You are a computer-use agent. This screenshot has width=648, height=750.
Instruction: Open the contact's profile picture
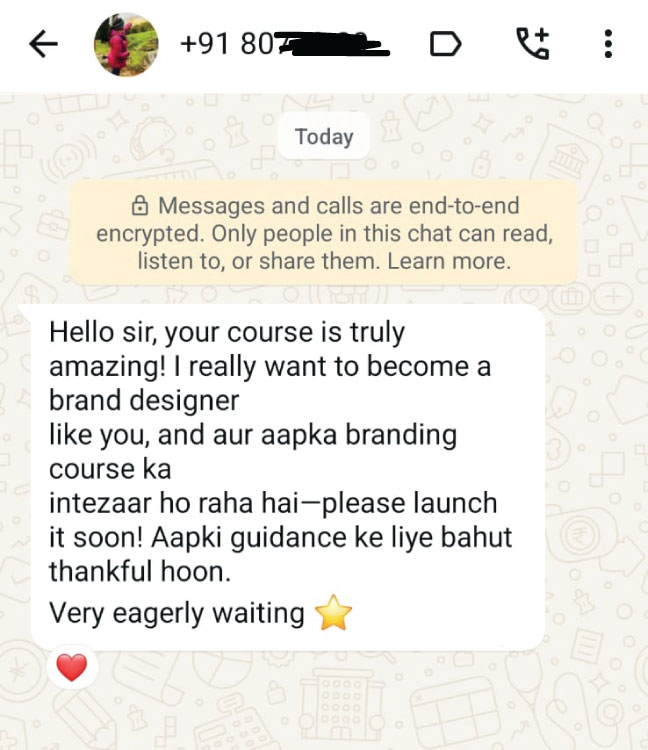[125, 44]
